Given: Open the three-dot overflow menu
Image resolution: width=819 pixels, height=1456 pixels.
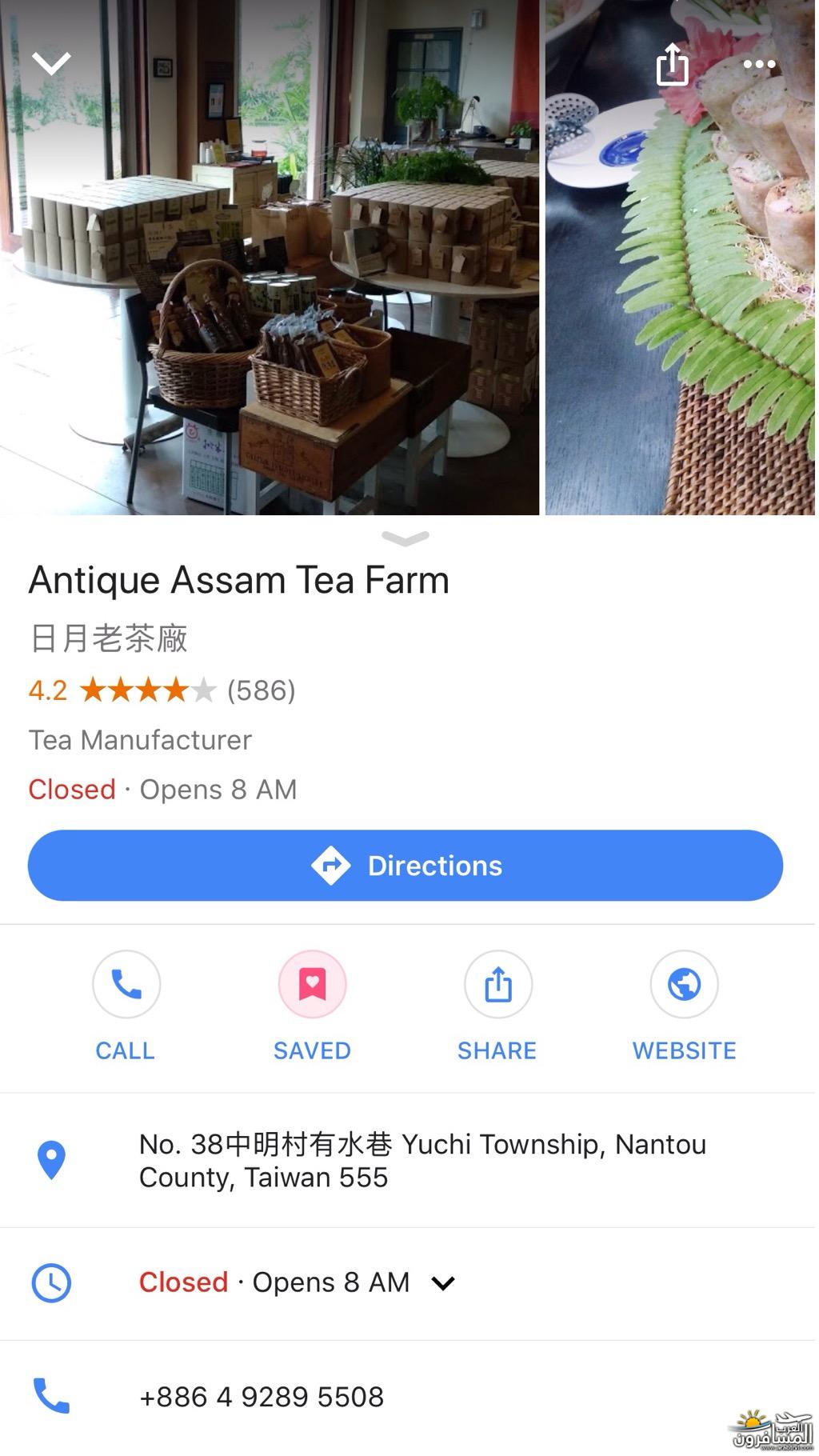Looking at the screenshot, I should point(758,64).
